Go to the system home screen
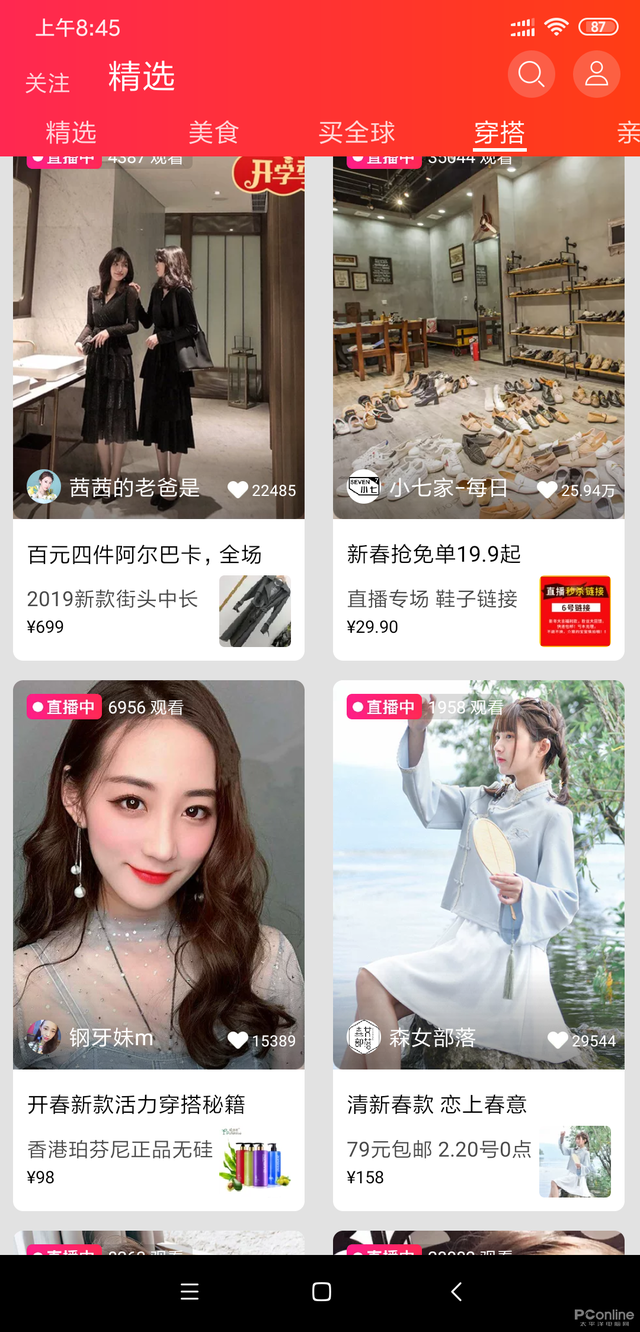The width and height of the screenshot is (640, 1332). coord(321,1291)
